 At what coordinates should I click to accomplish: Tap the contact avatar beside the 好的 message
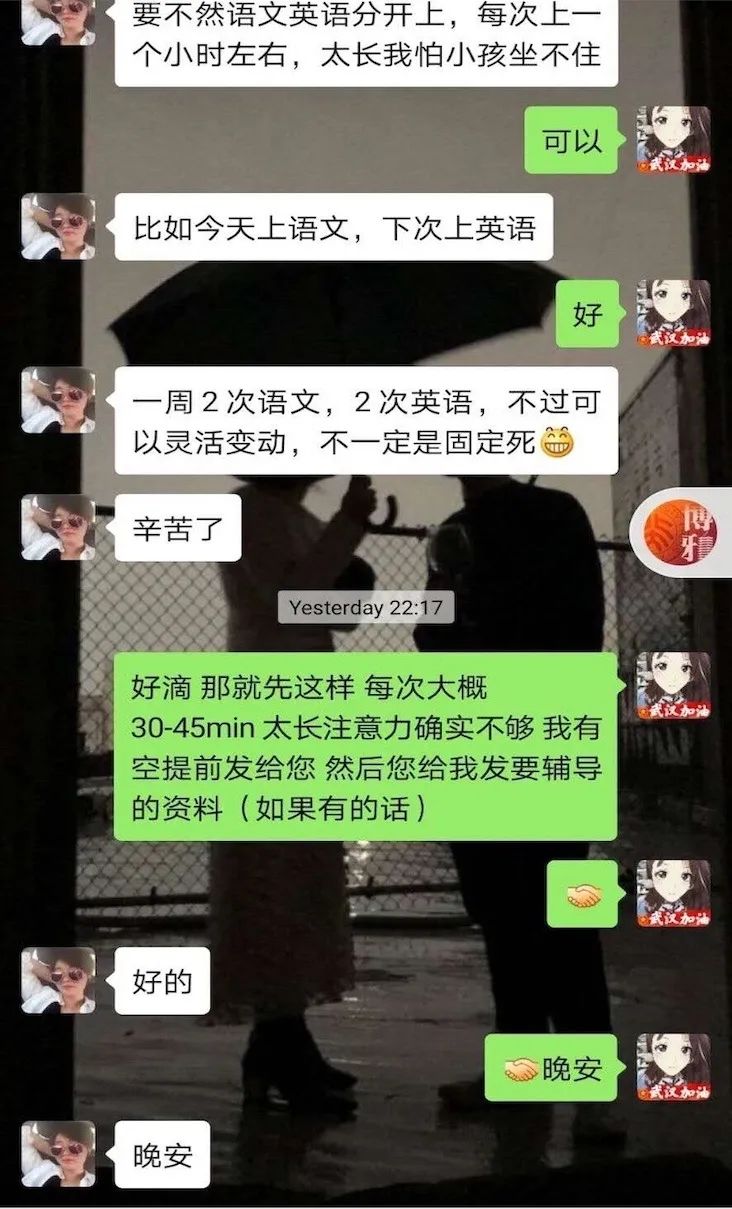(58, 980)
